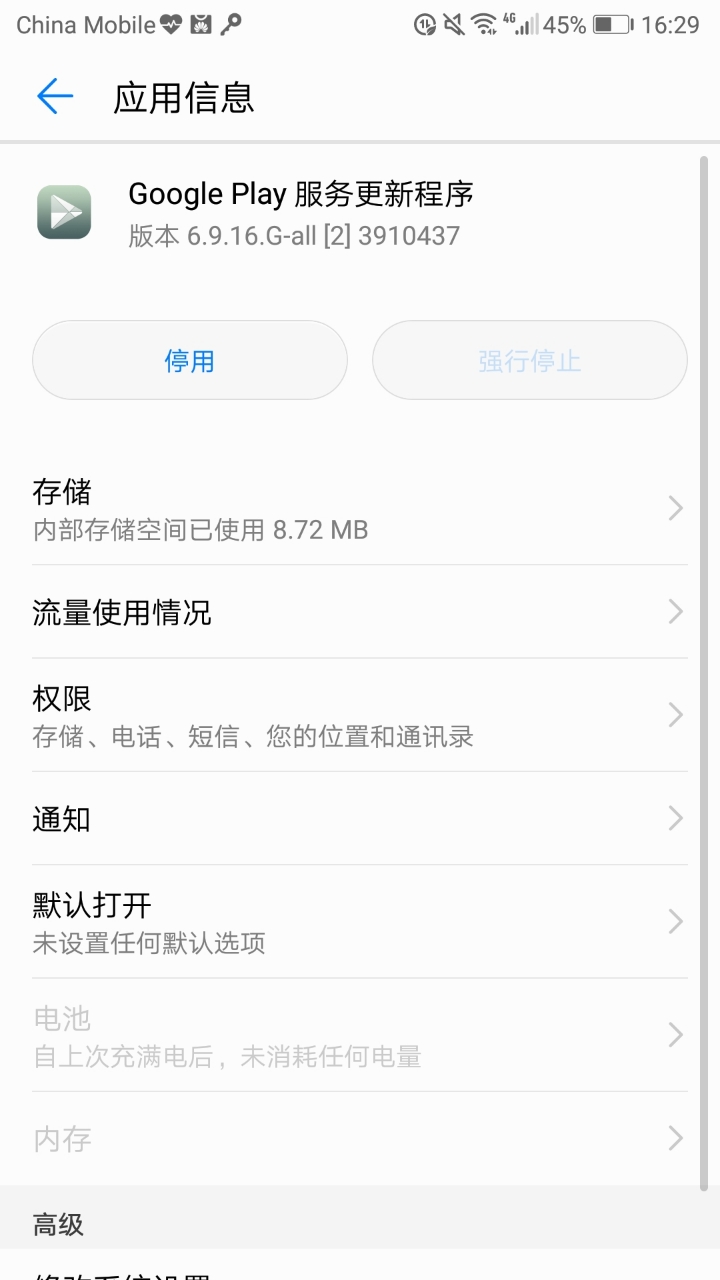
Task: View the 权限 permissions list
Action: 358,716
